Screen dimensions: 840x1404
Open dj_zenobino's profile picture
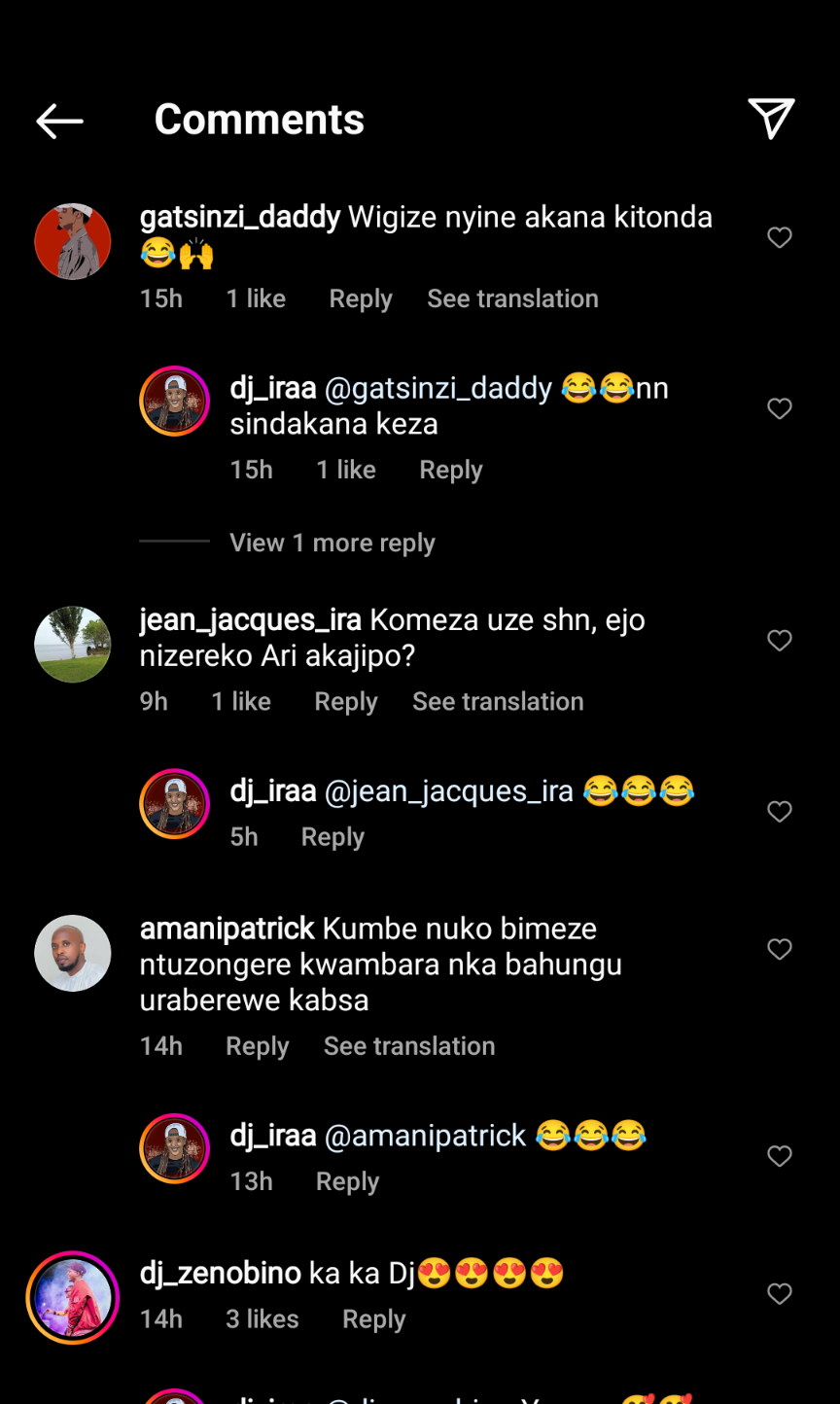point(73,1297)
